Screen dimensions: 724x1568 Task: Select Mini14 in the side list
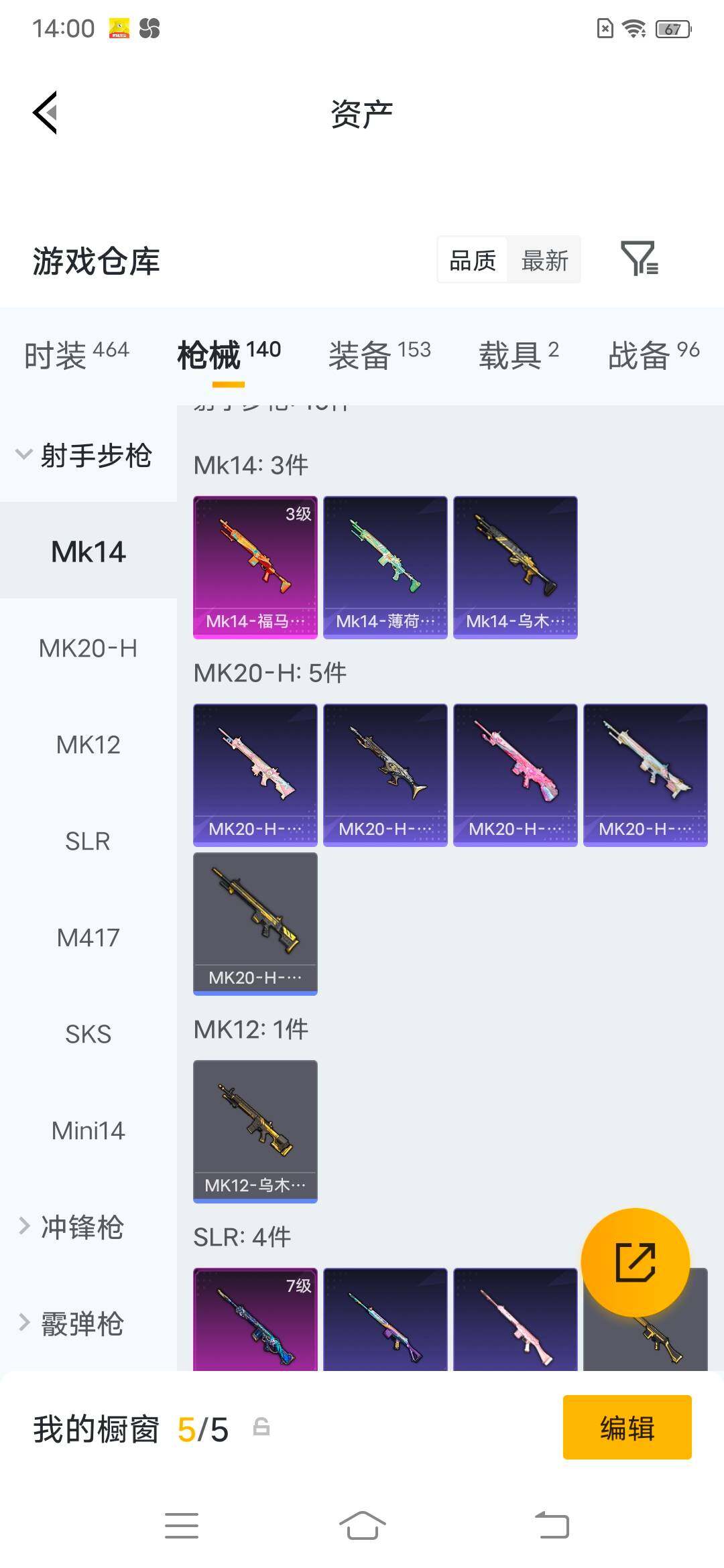coord(88,1130)
